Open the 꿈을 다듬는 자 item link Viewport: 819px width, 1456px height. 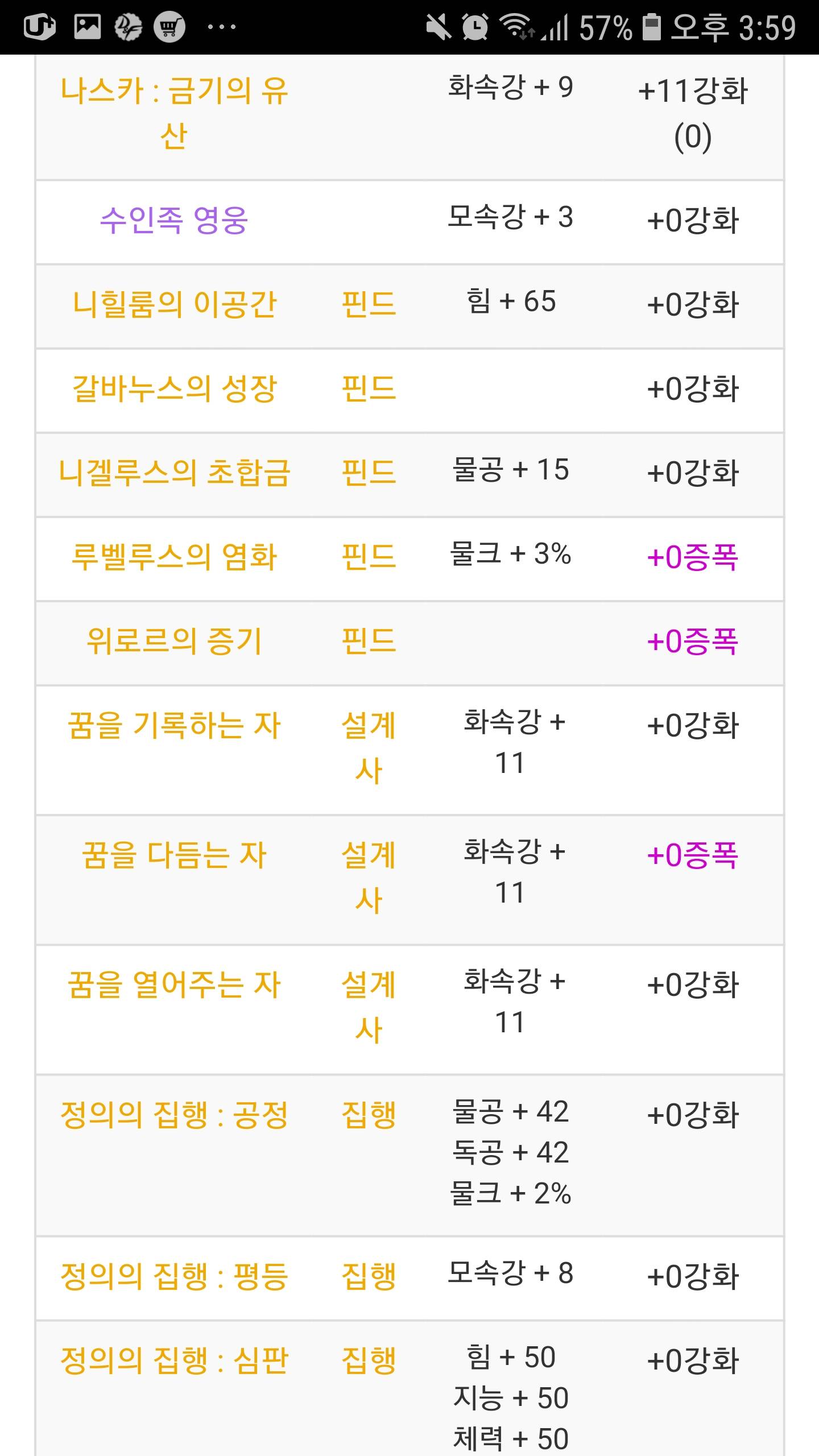(x=174, y=855)
